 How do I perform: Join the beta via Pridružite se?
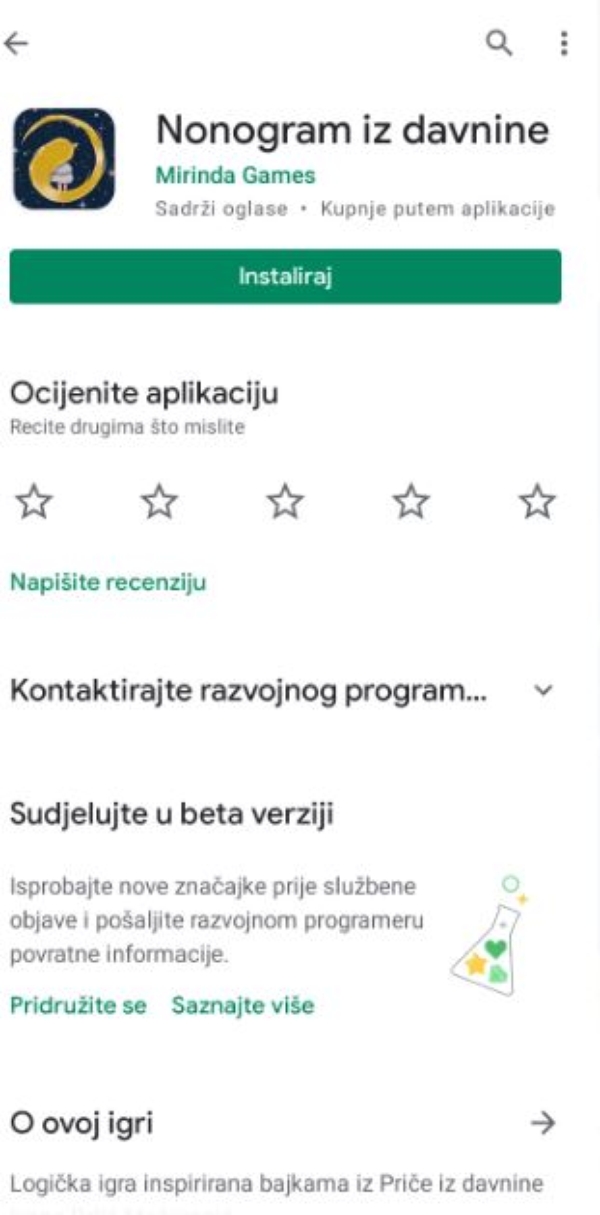pos(79,1005)
